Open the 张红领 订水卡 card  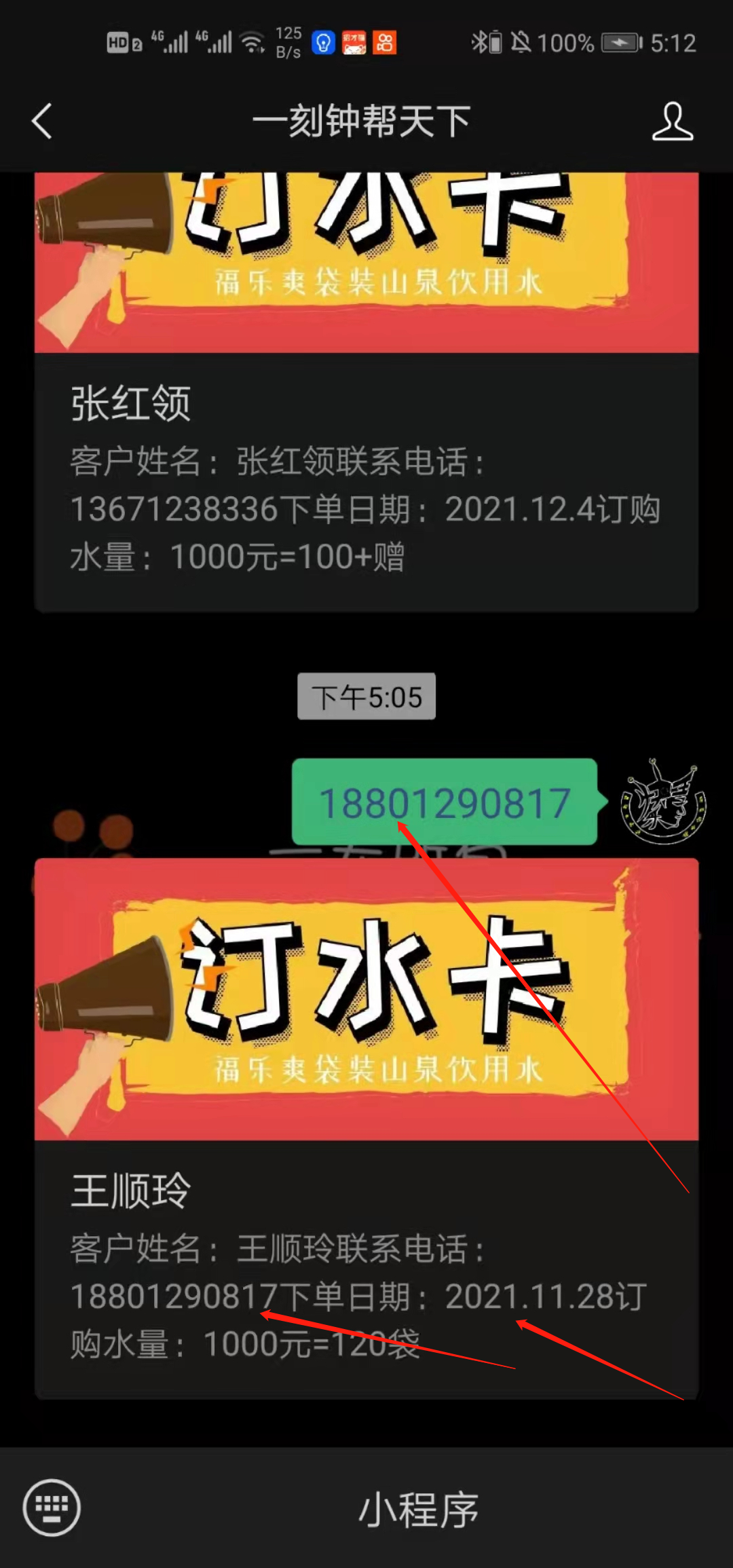coord(366,392)
